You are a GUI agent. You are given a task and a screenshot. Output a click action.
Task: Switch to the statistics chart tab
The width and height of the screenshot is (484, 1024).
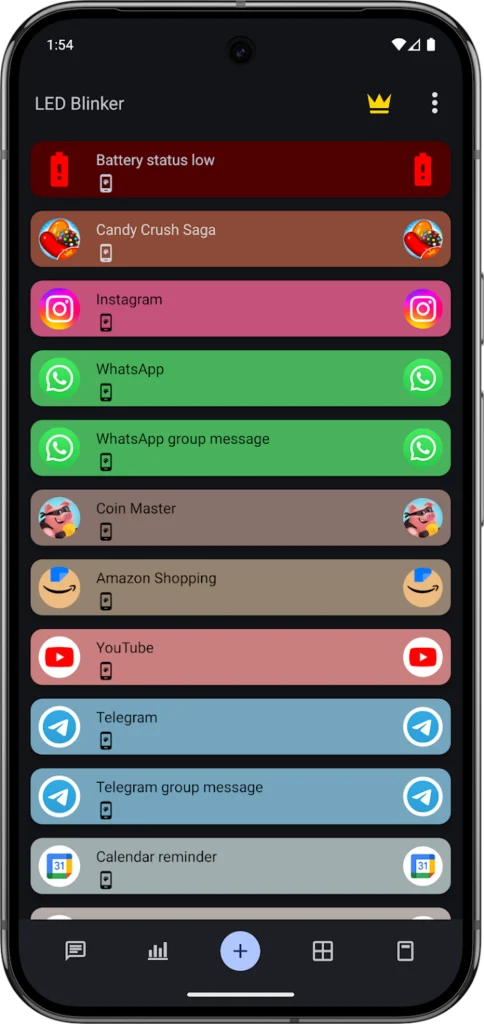click(x=158, y=951)
